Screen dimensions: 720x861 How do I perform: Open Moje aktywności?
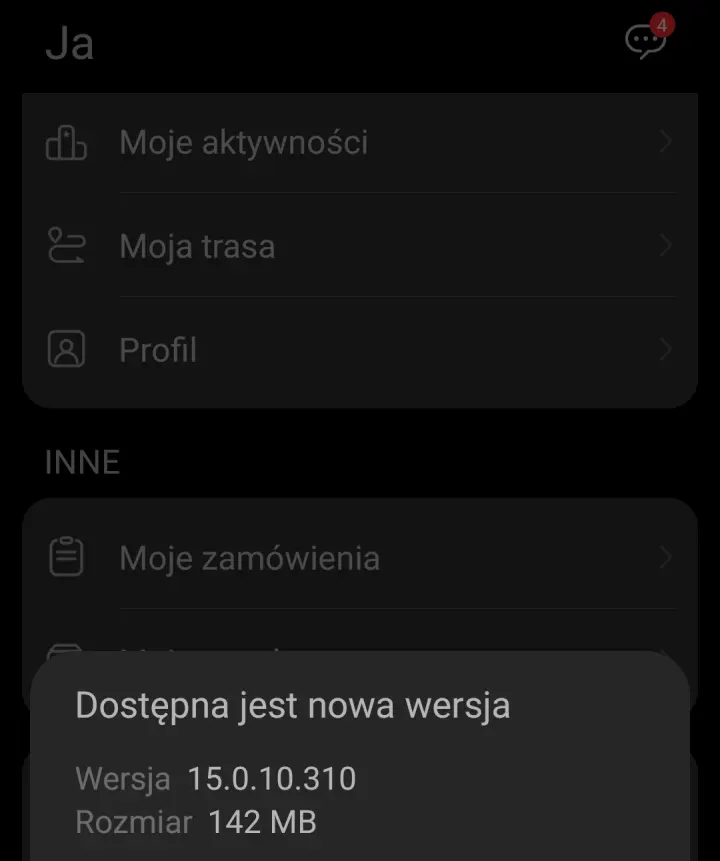(244, 142)
